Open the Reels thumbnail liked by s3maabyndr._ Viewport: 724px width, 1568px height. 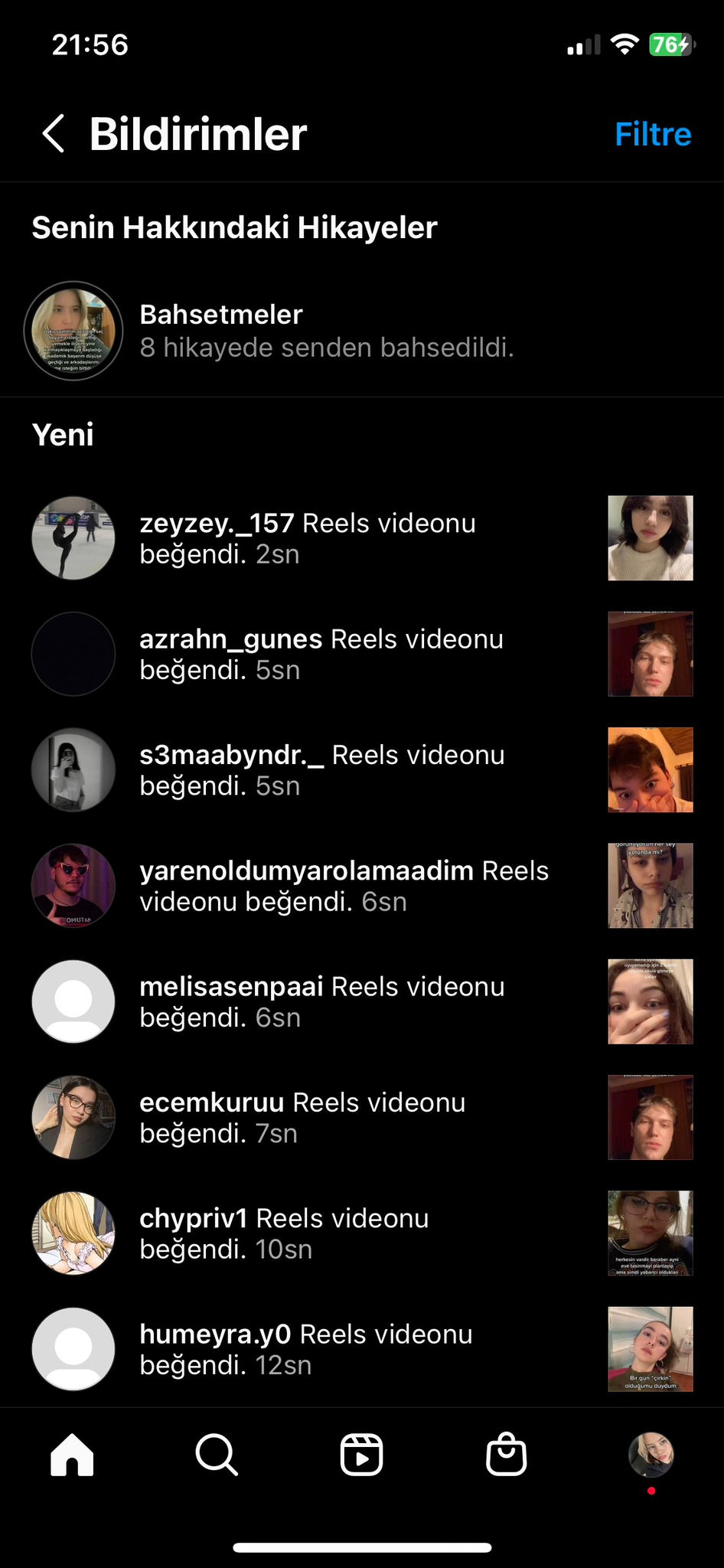tap(650, 769)
